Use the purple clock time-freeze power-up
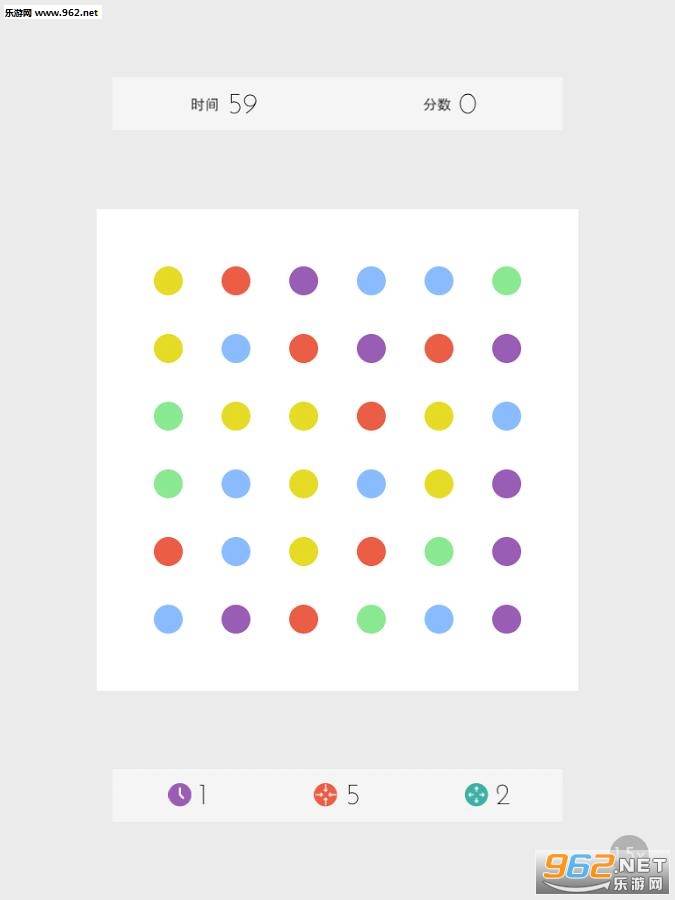675x900 pixels. 180,795
